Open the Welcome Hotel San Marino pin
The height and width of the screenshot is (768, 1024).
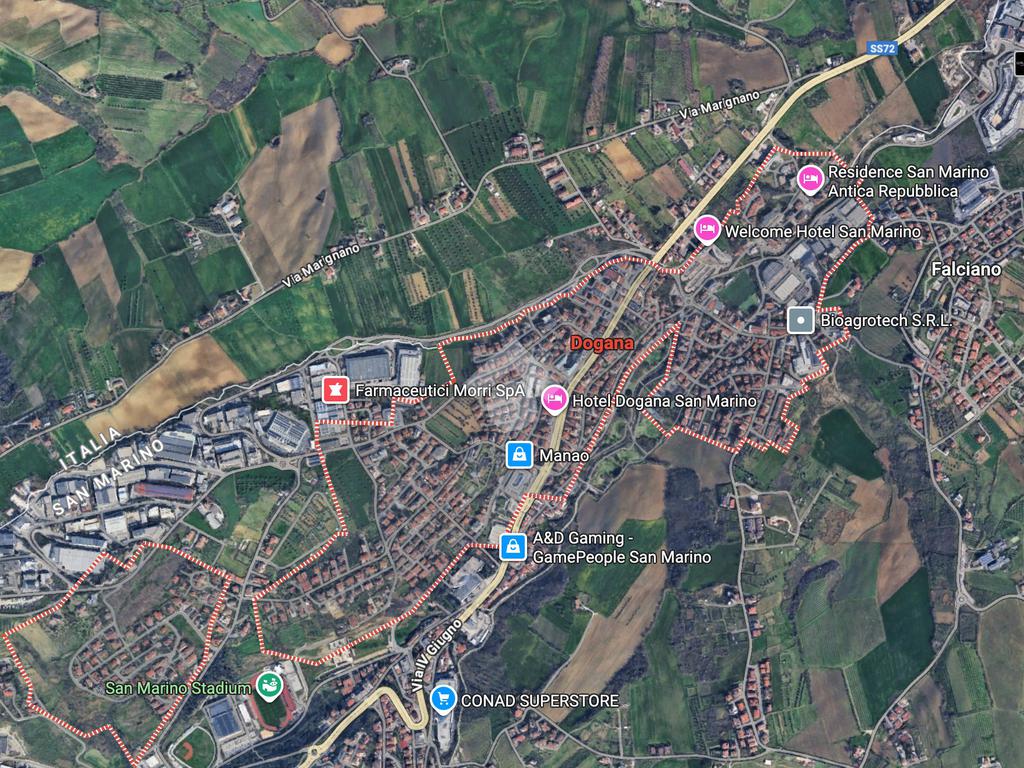click(707, 230)
